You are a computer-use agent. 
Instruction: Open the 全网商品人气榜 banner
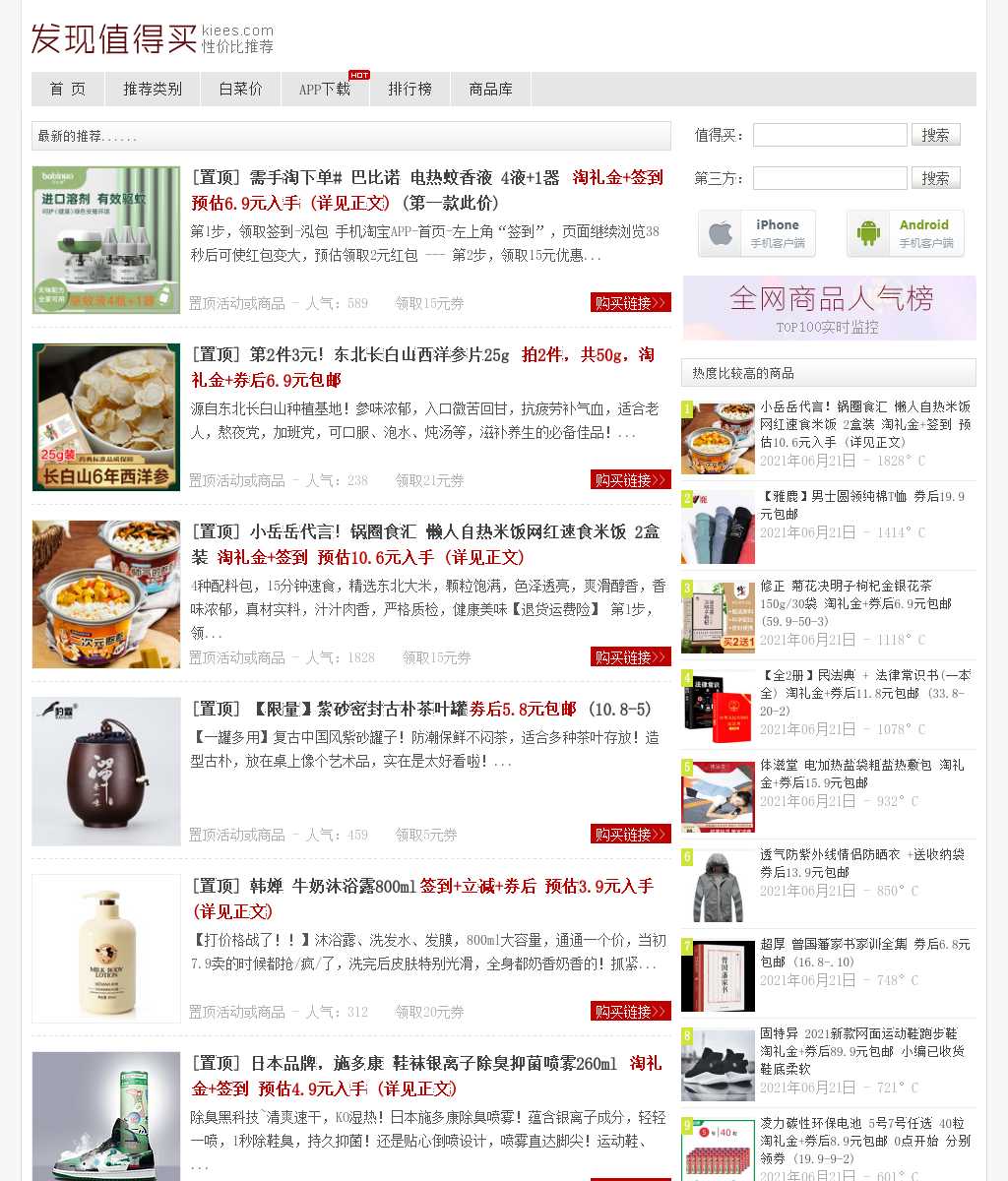[829, 308]
